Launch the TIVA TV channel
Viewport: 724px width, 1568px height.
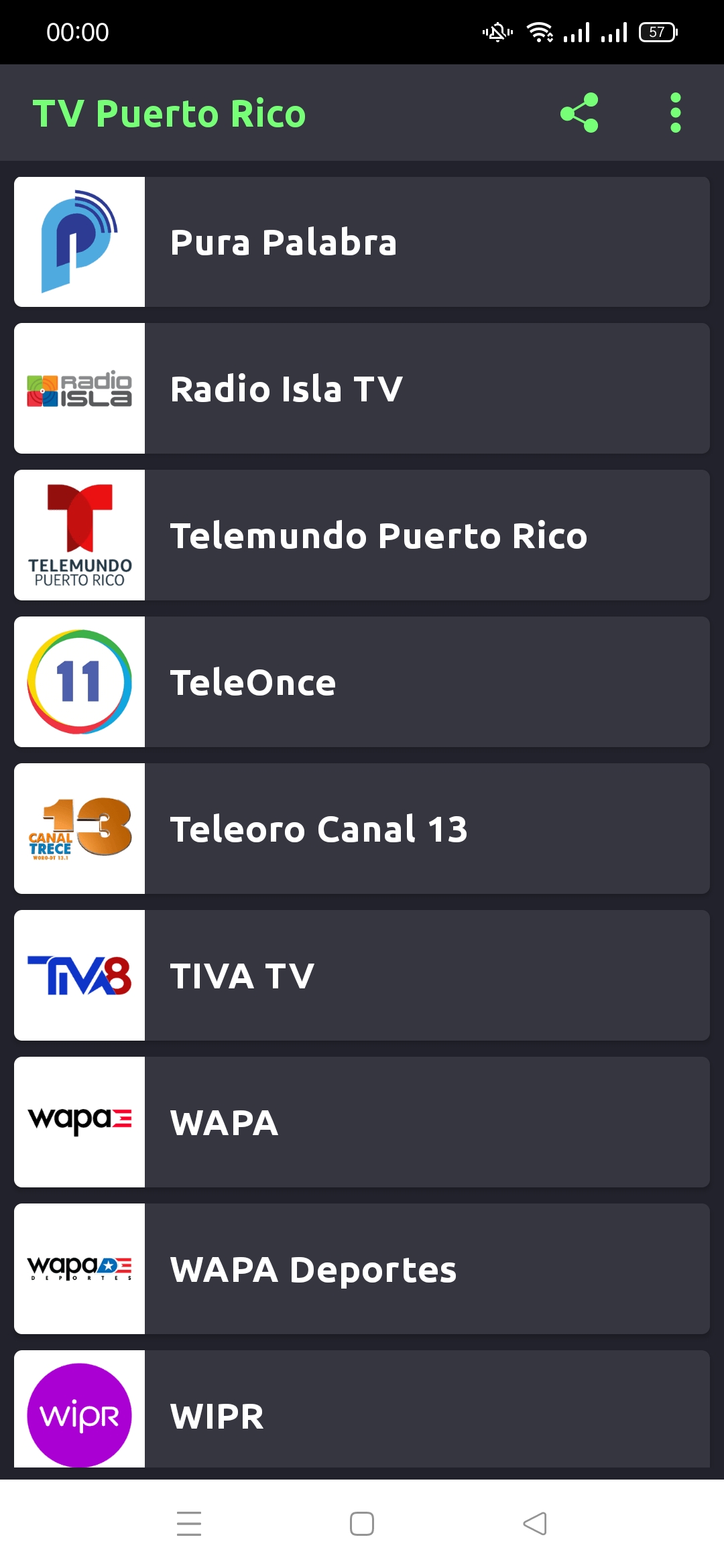coord(362,976)
